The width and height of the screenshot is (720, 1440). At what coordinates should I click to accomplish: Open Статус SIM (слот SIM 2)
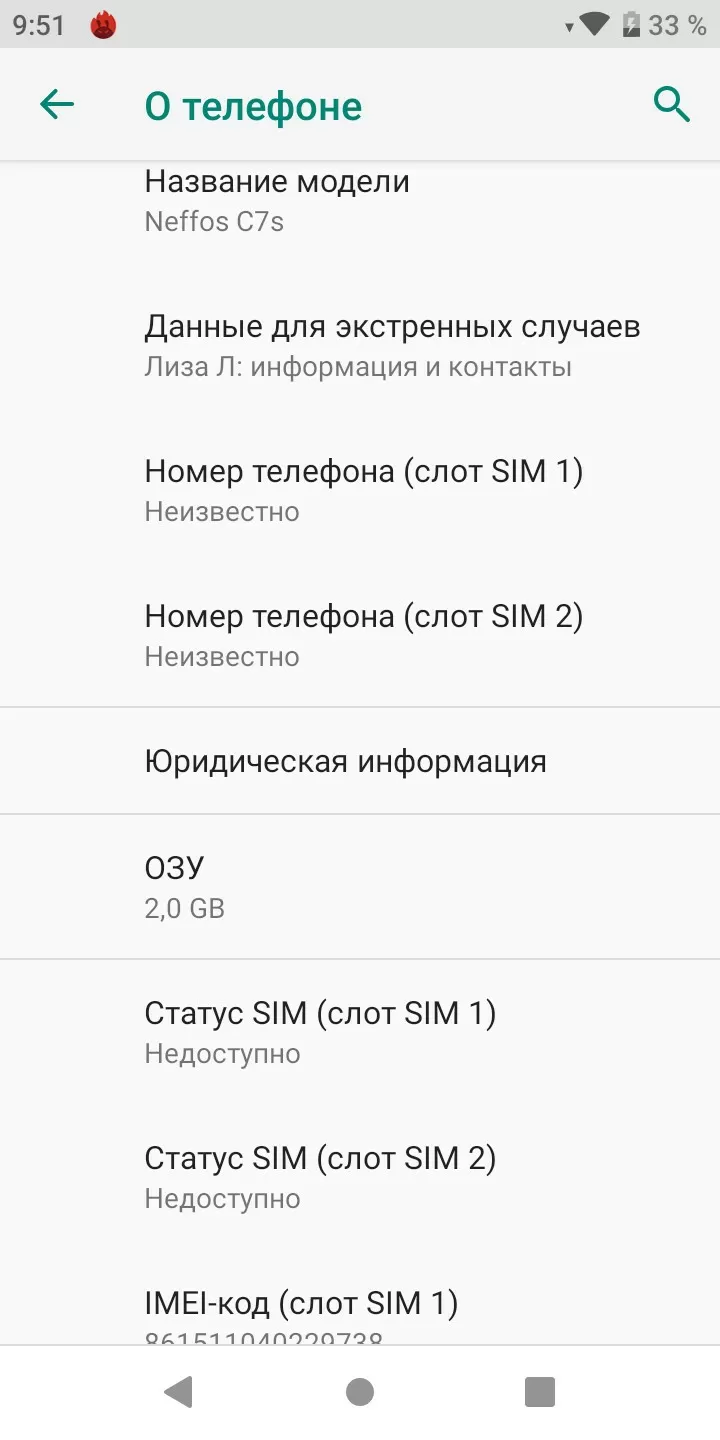click(360, 1177)
